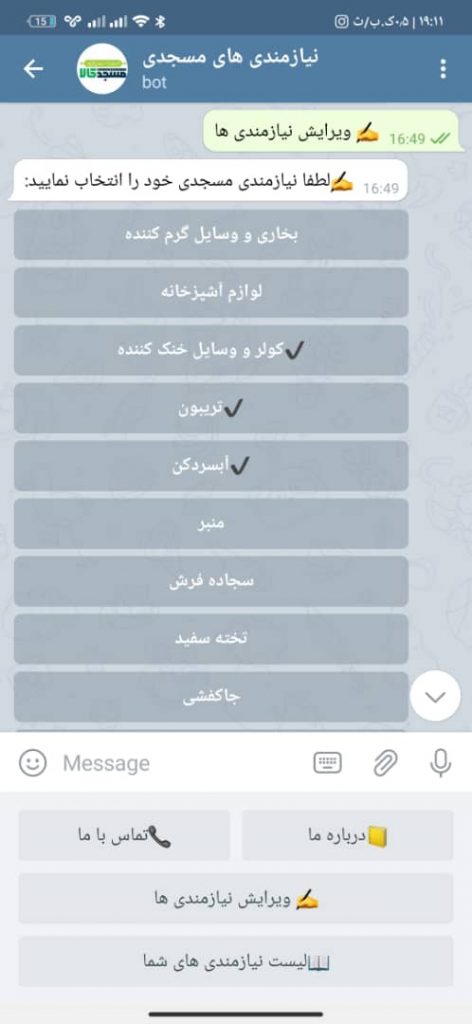Uncheck the آبسردکن option
Viewport: 472px width, 1024px height.
pyautogui.click(x=212, y=466)
